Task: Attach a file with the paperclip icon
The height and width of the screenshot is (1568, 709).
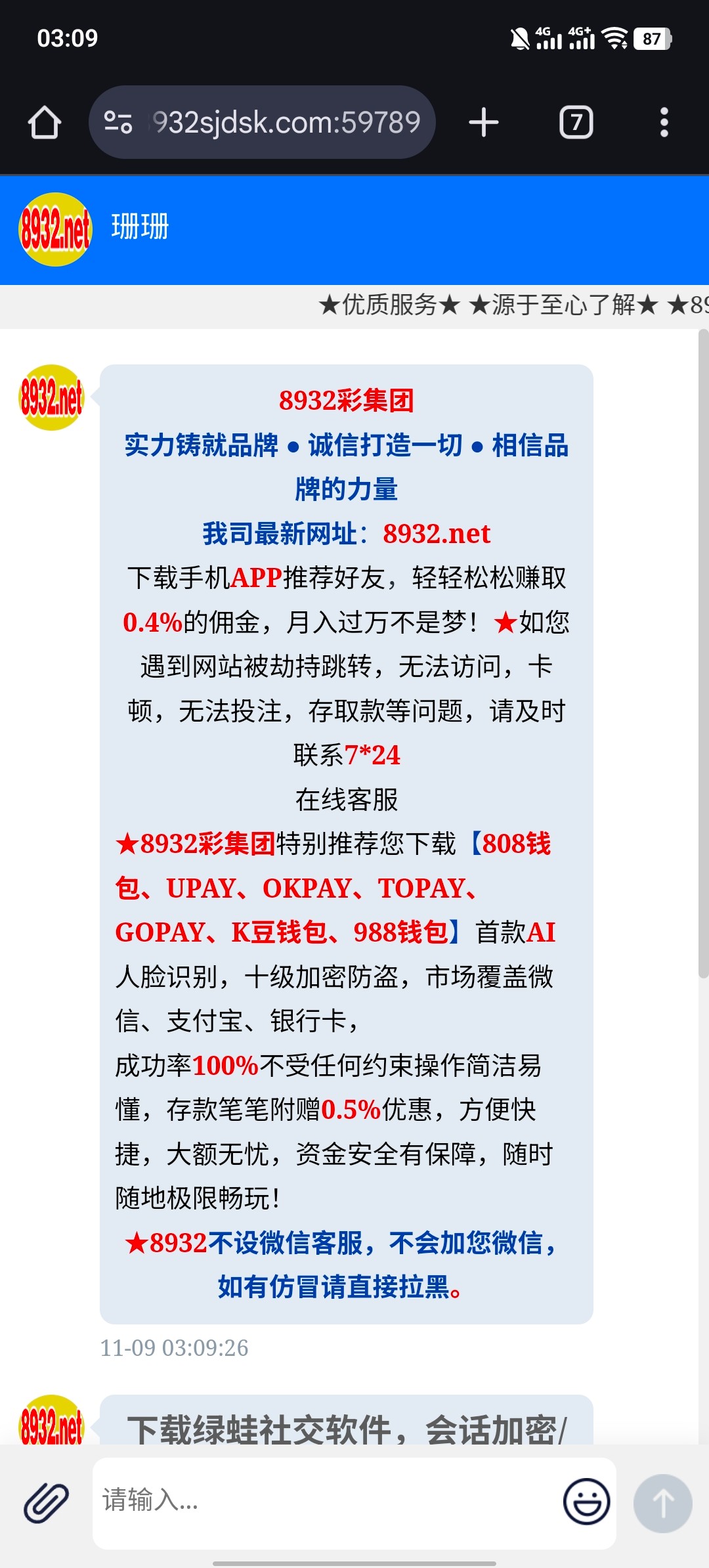Action: point(46,1502)
